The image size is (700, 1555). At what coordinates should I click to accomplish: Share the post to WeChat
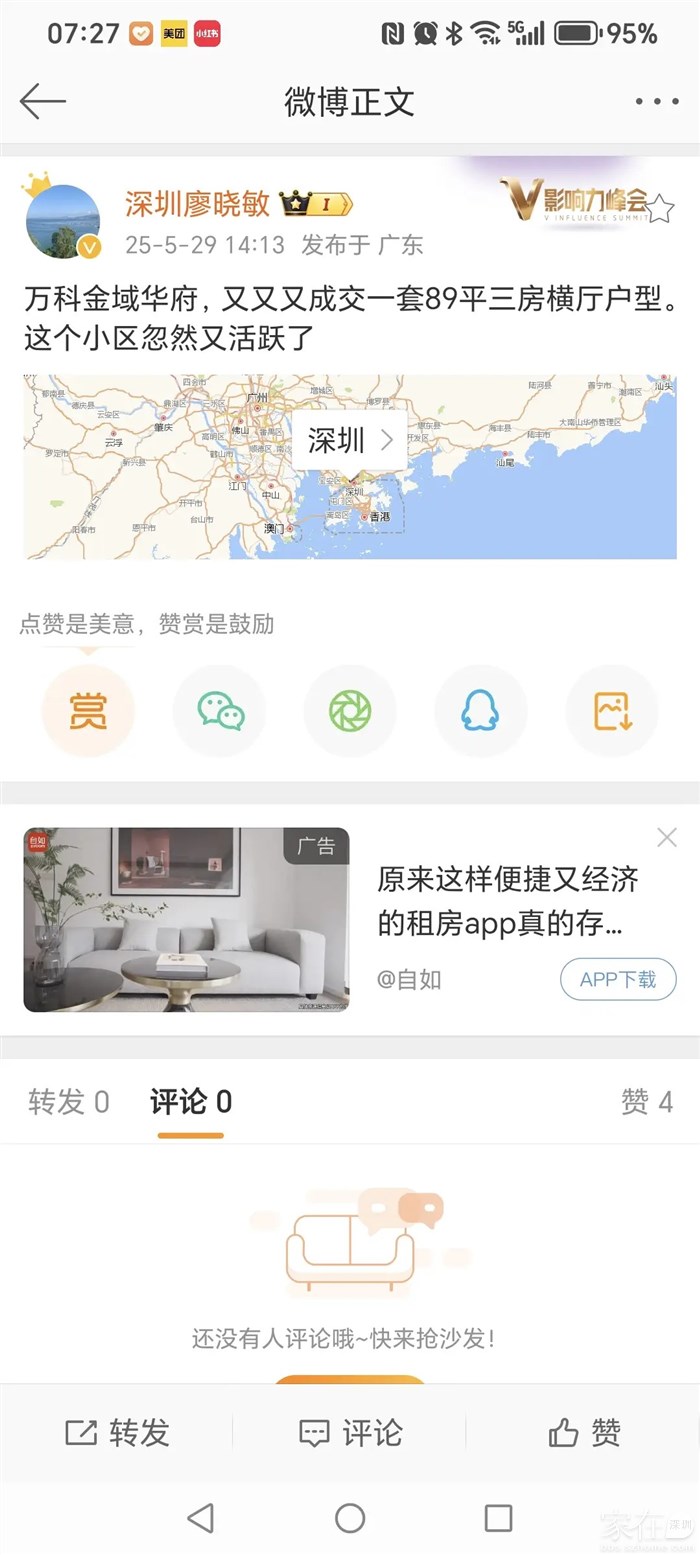tap(220, 710)
